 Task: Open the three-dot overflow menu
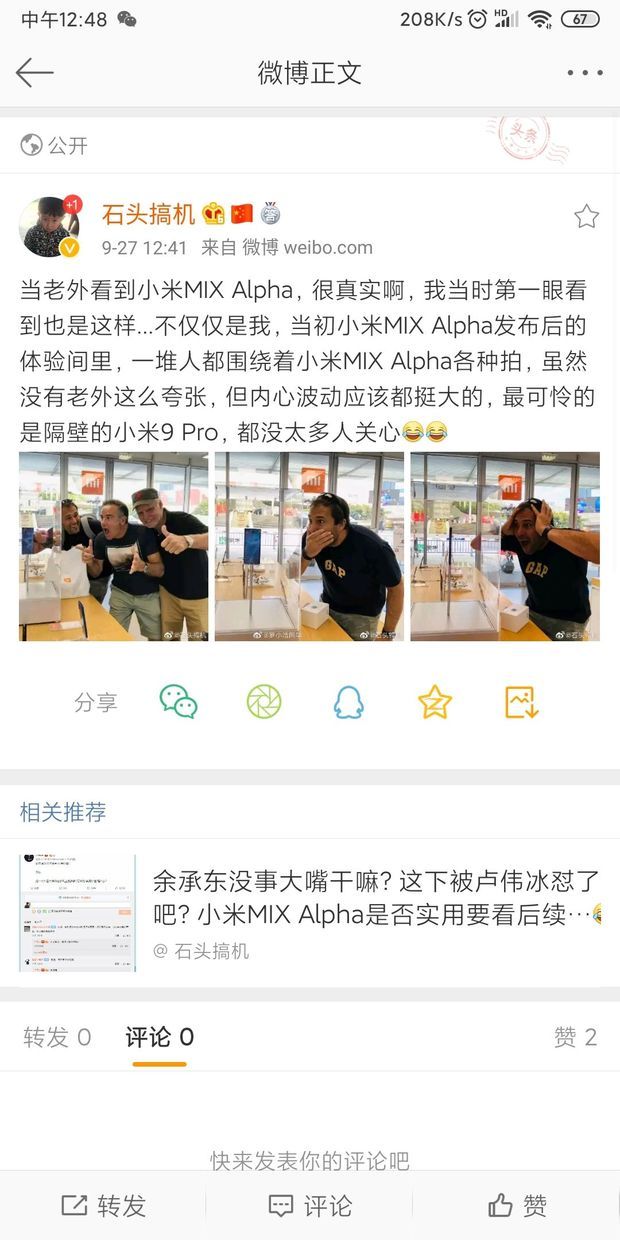(584, 73)
